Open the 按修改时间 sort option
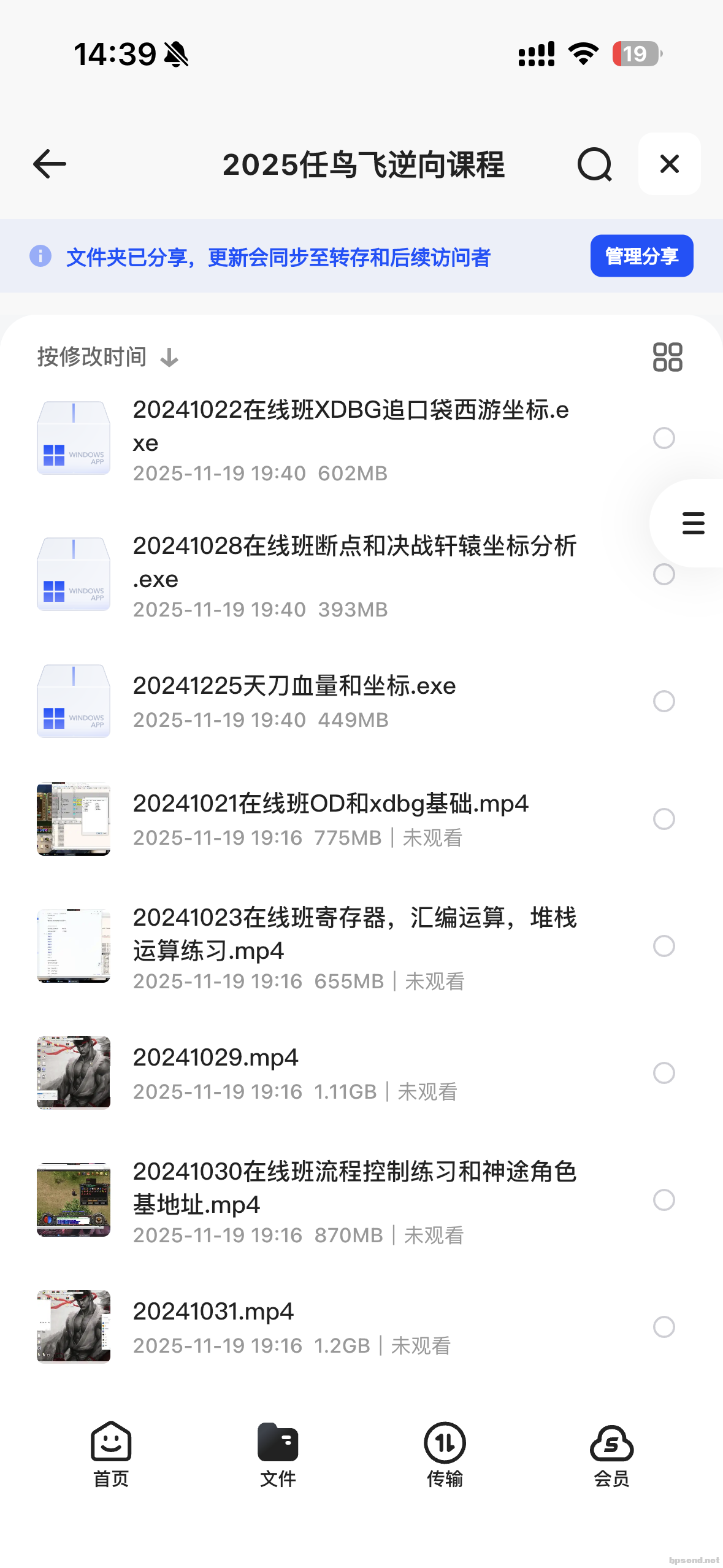Viewport: 723px width, 1568px height. click(x=91, y=357)
